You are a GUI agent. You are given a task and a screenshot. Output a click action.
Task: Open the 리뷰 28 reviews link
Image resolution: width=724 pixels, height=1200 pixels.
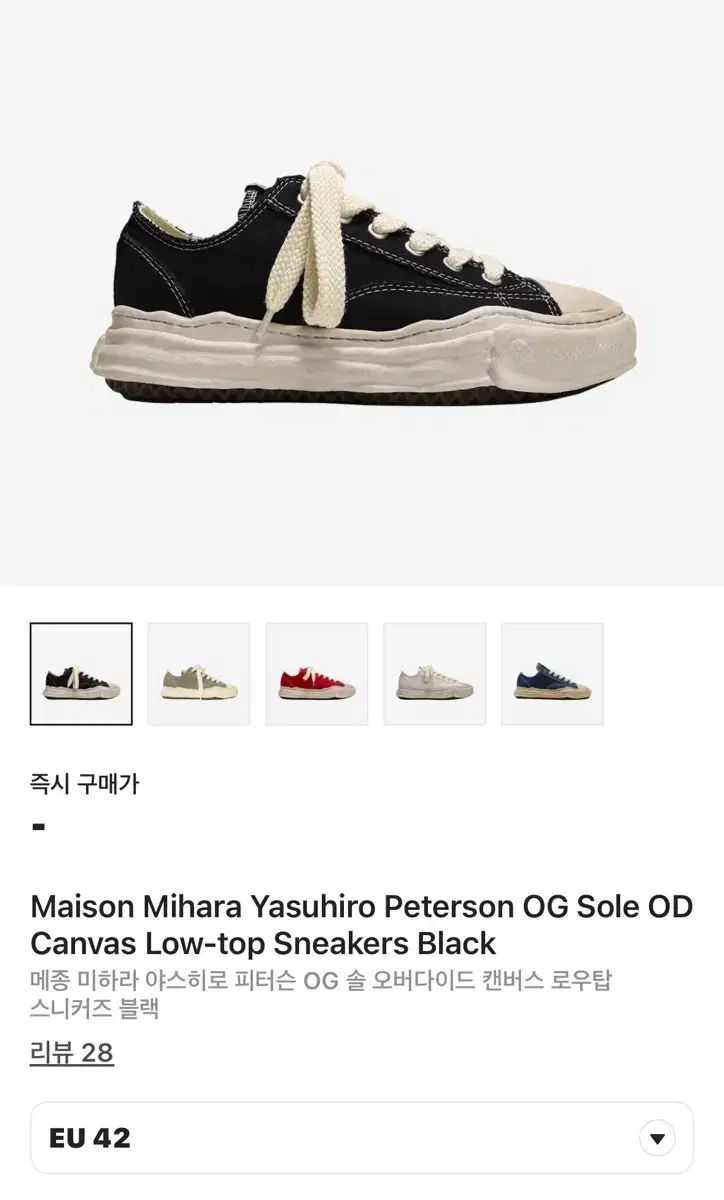(x=72, y=1053)
